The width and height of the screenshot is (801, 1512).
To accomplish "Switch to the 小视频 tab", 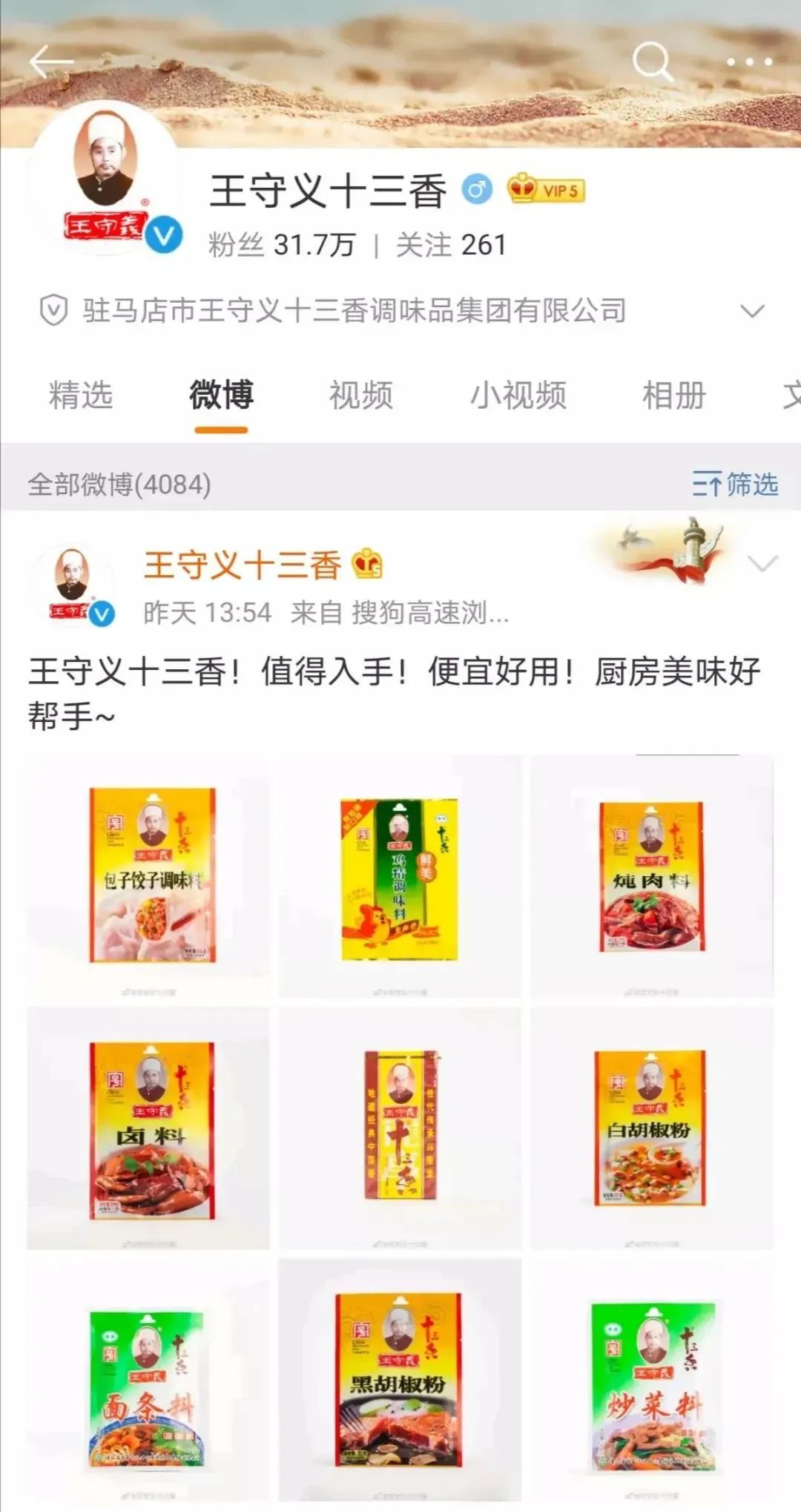I will coord(518,395).
